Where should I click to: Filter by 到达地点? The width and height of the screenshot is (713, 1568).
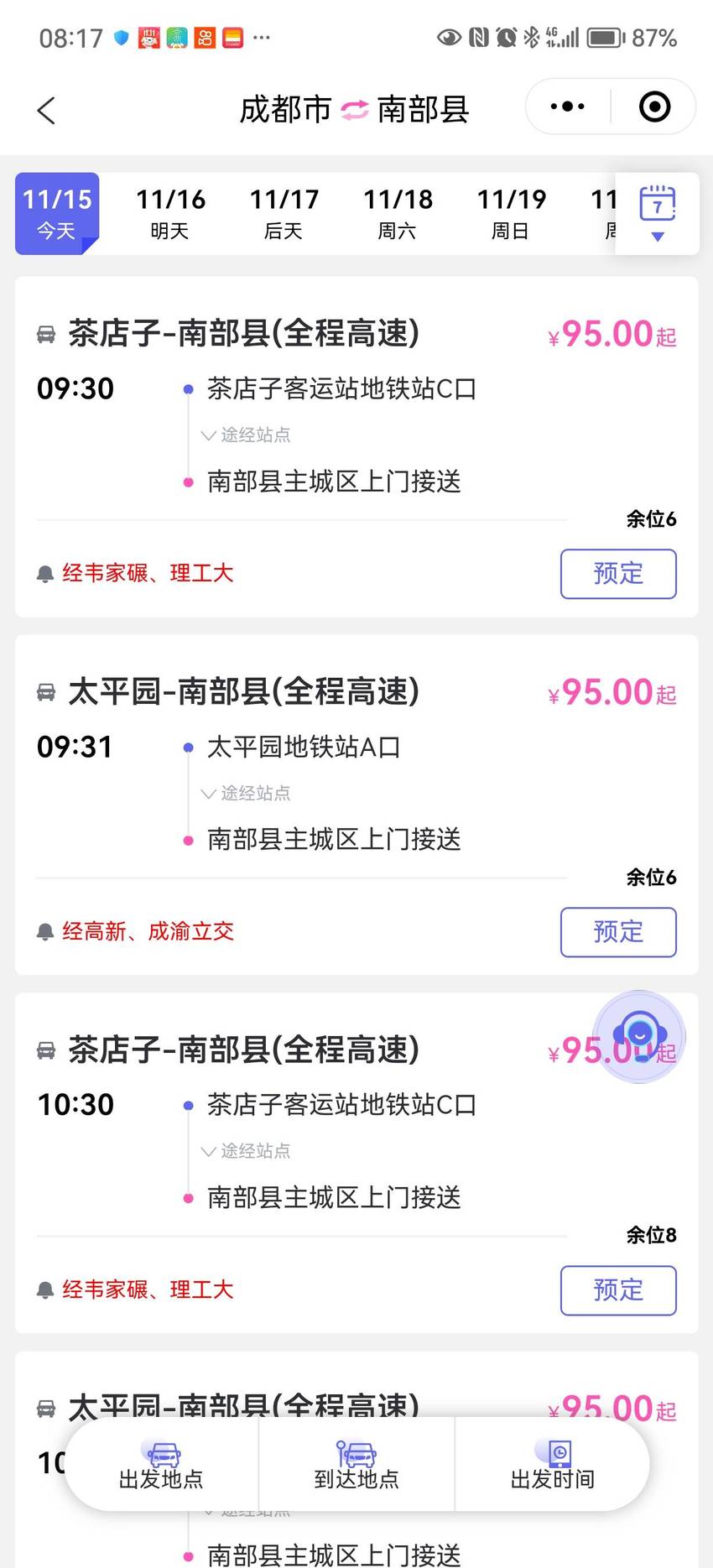pos(356,1466)
